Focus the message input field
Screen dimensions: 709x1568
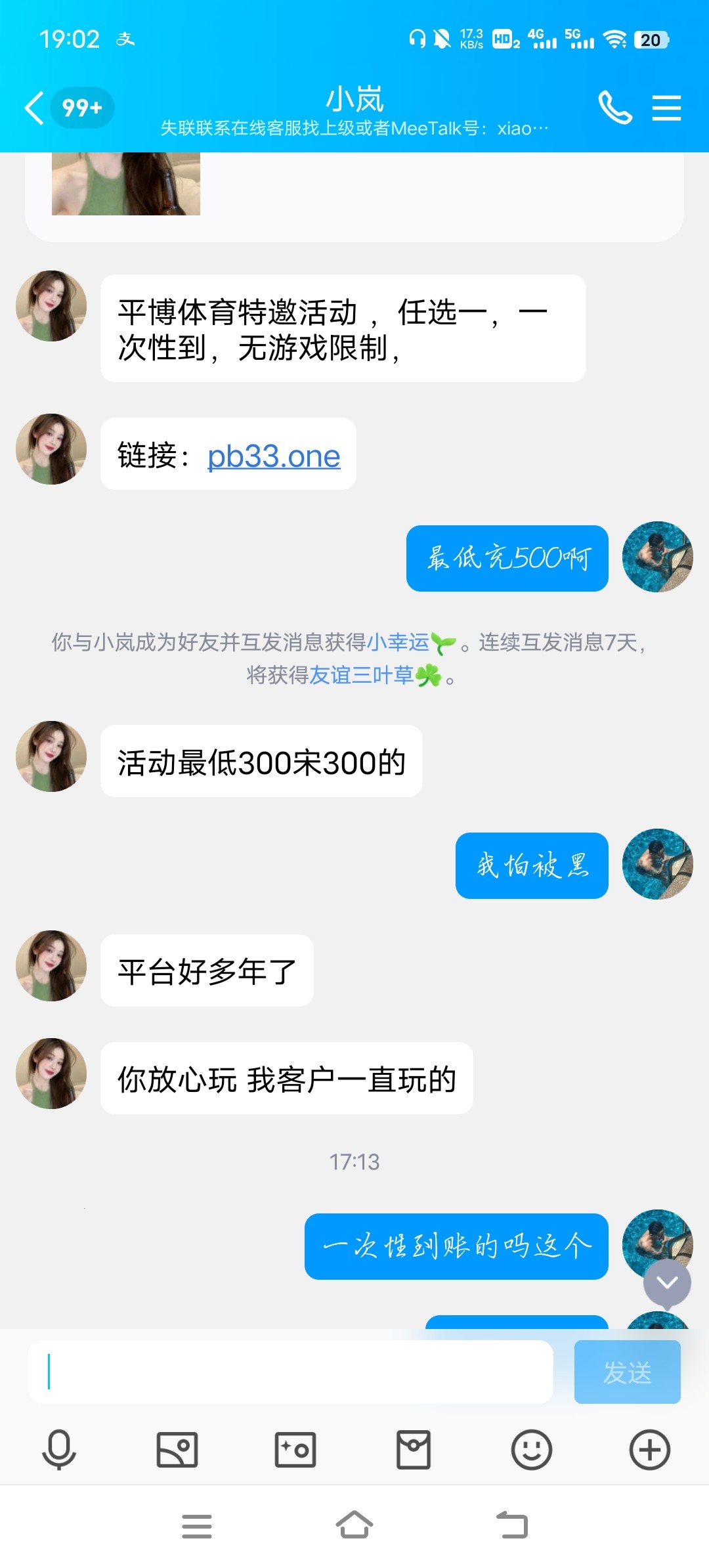[290, 1372]
